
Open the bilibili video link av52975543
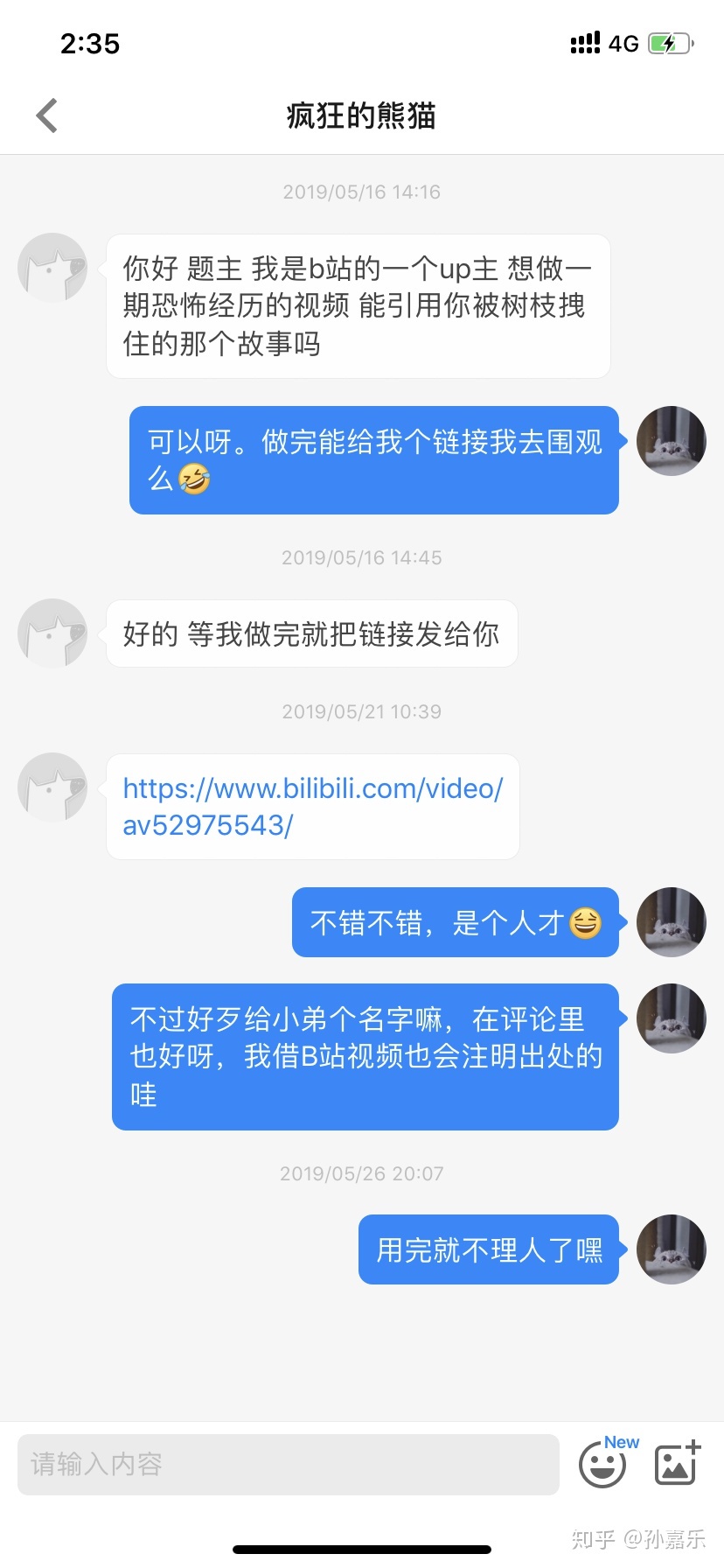312,806
